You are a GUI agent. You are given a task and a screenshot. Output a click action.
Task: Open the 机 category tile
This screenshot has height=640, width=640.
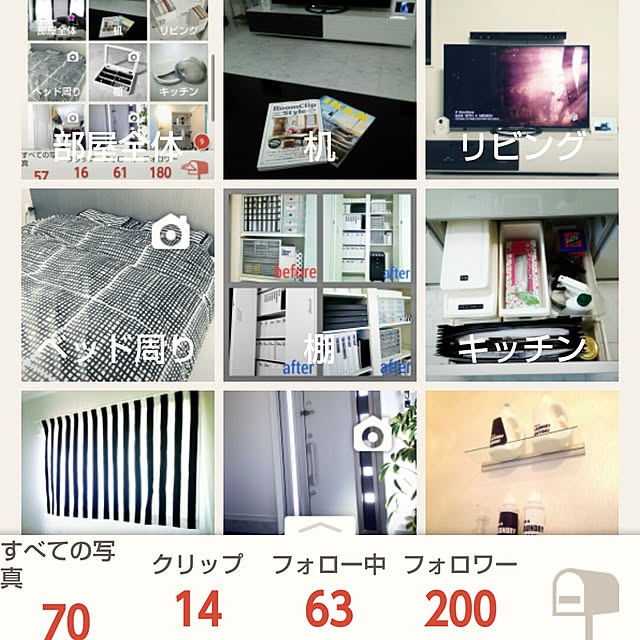[318, 90]
